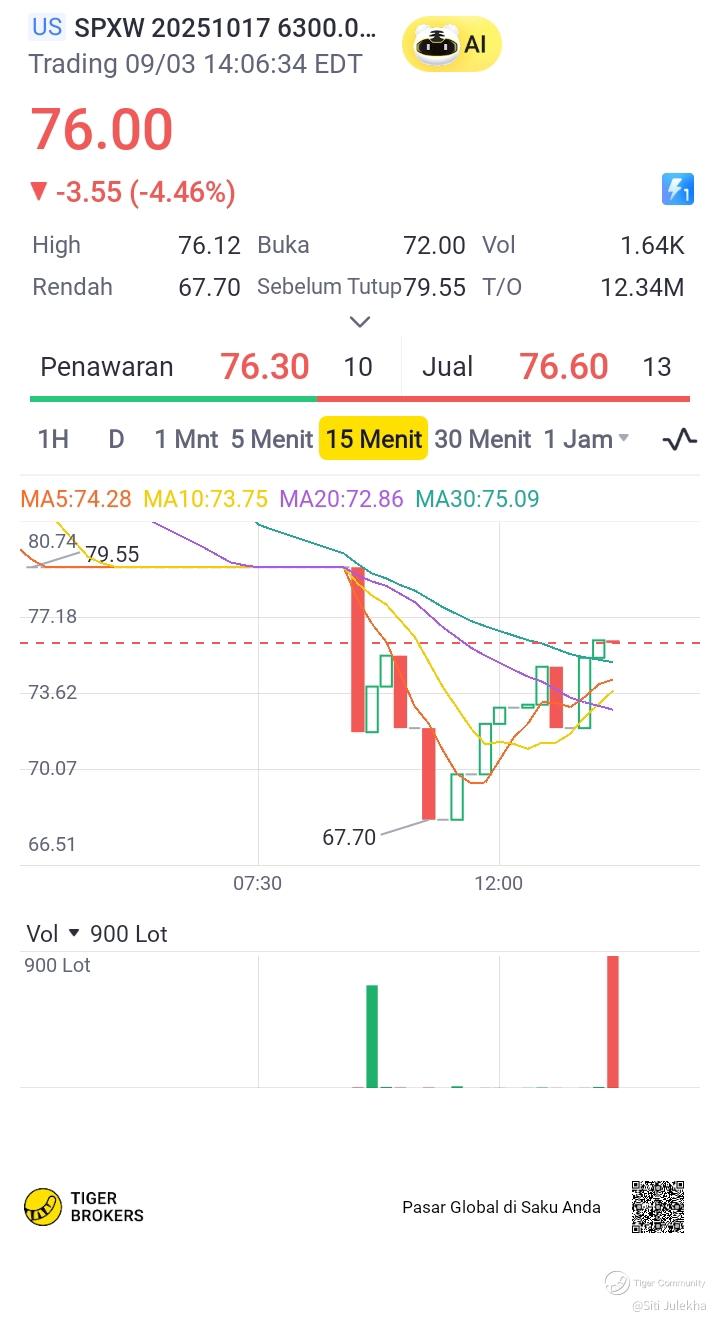Screen dimensions: 720x1322
Task: Open the Vol indicator dropdown
Action: [55, 934]
